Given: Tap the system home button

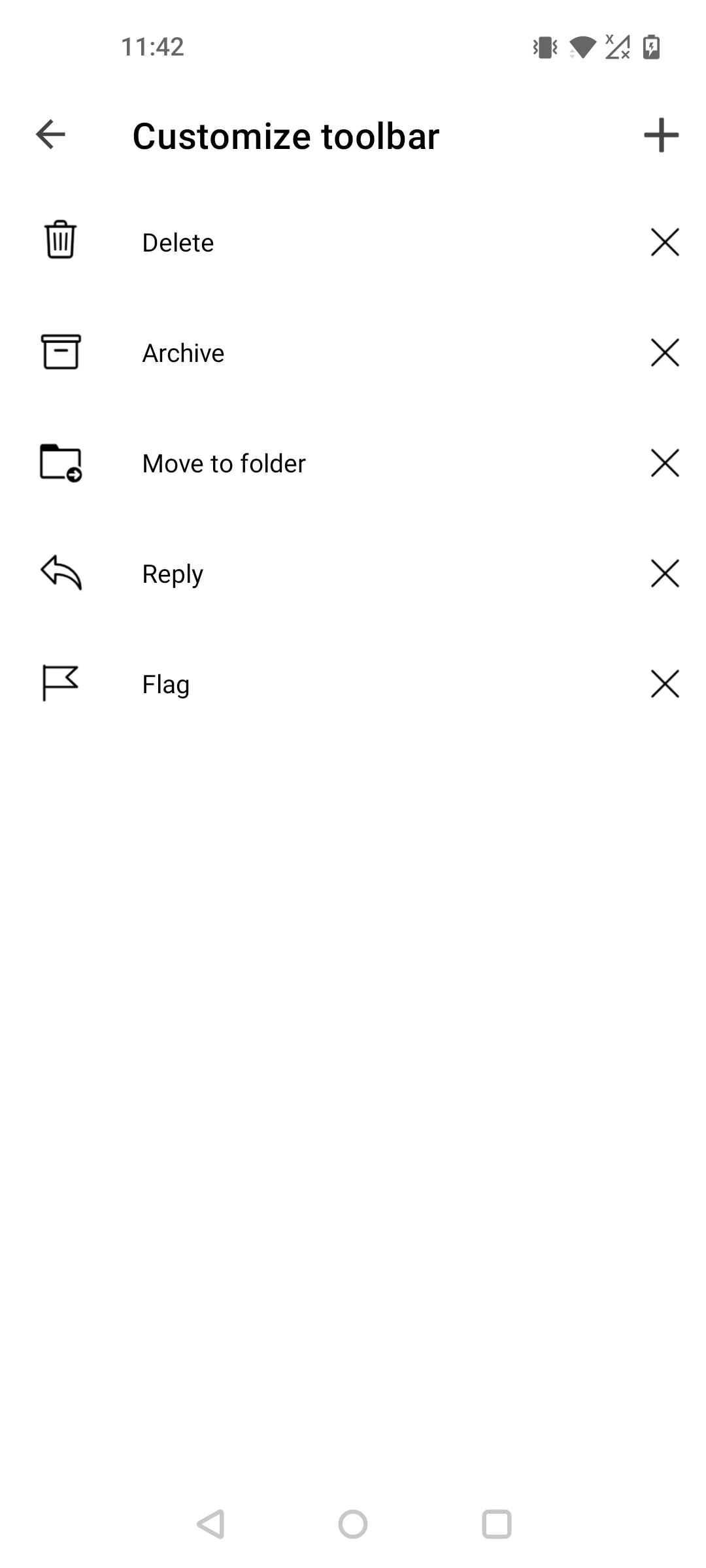Looking at the screenshot, I should (x=353, y=1524).
